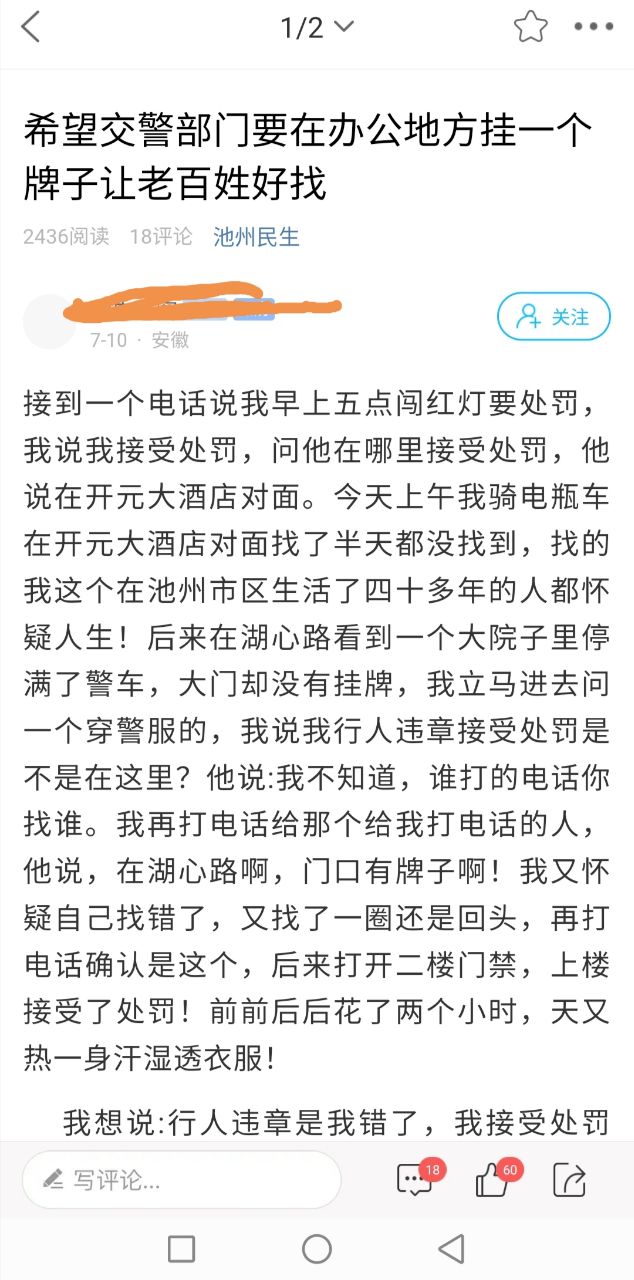Screen dimensions: 634x1280
Task: Share this post
Action: 569,1180
